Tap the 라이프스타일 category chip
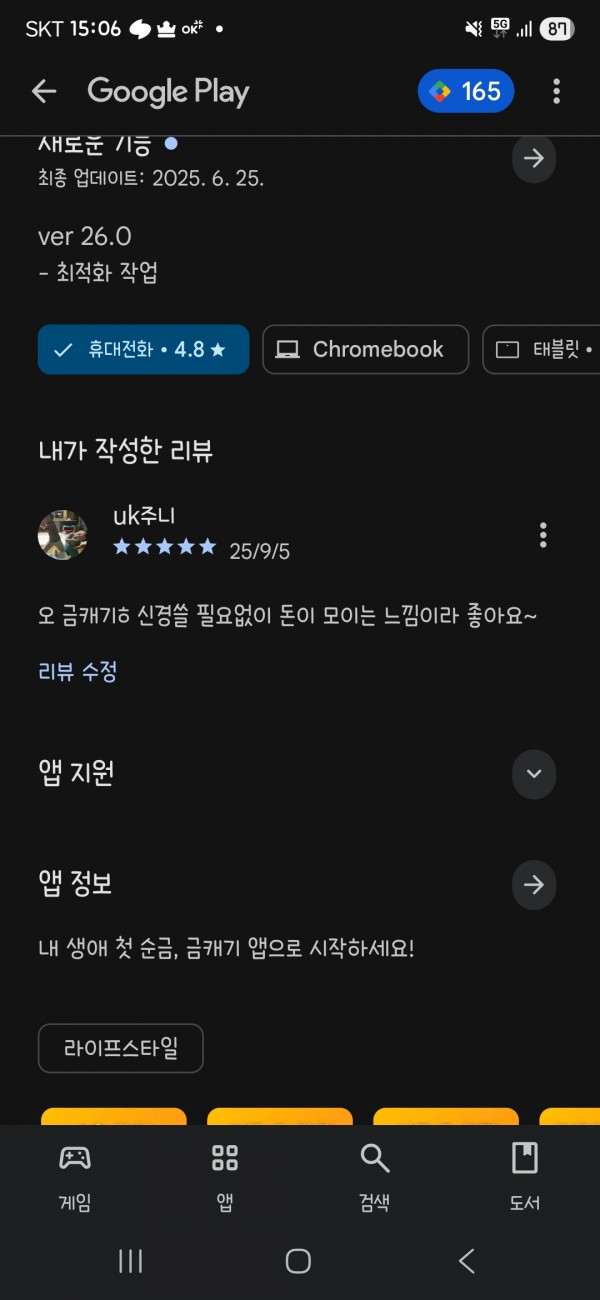The width and height of the screenshot is (600, 1300). (121, 1048)
